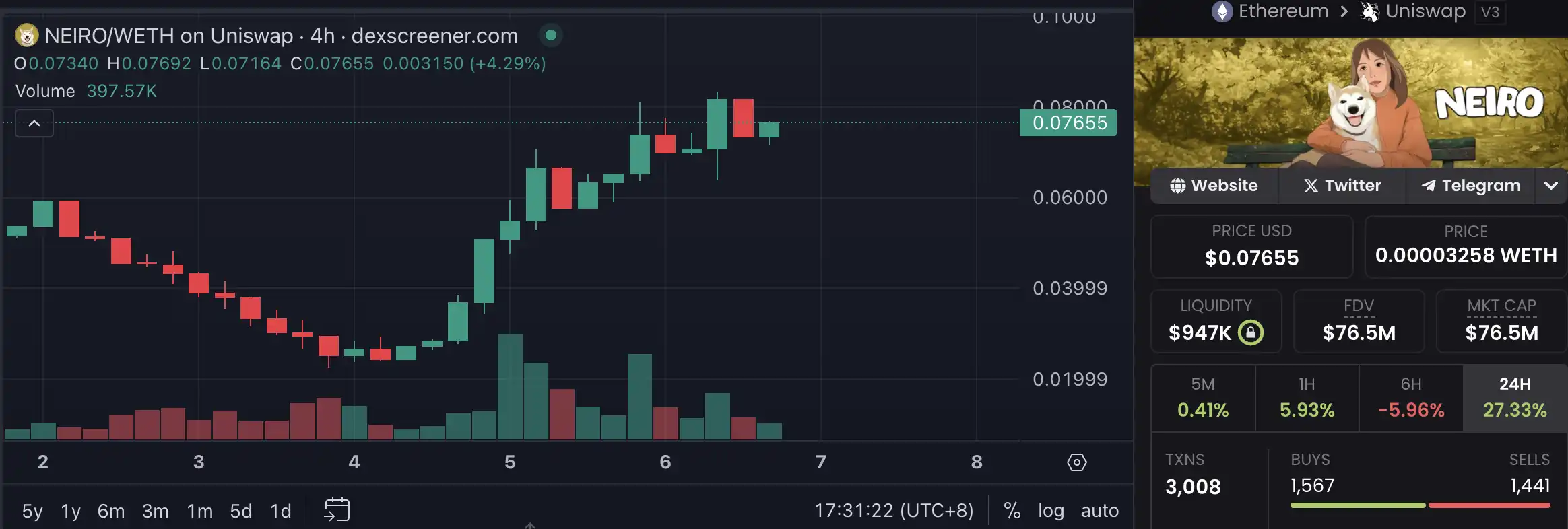Open the NEIRO Telegram group

point(1471,186)
